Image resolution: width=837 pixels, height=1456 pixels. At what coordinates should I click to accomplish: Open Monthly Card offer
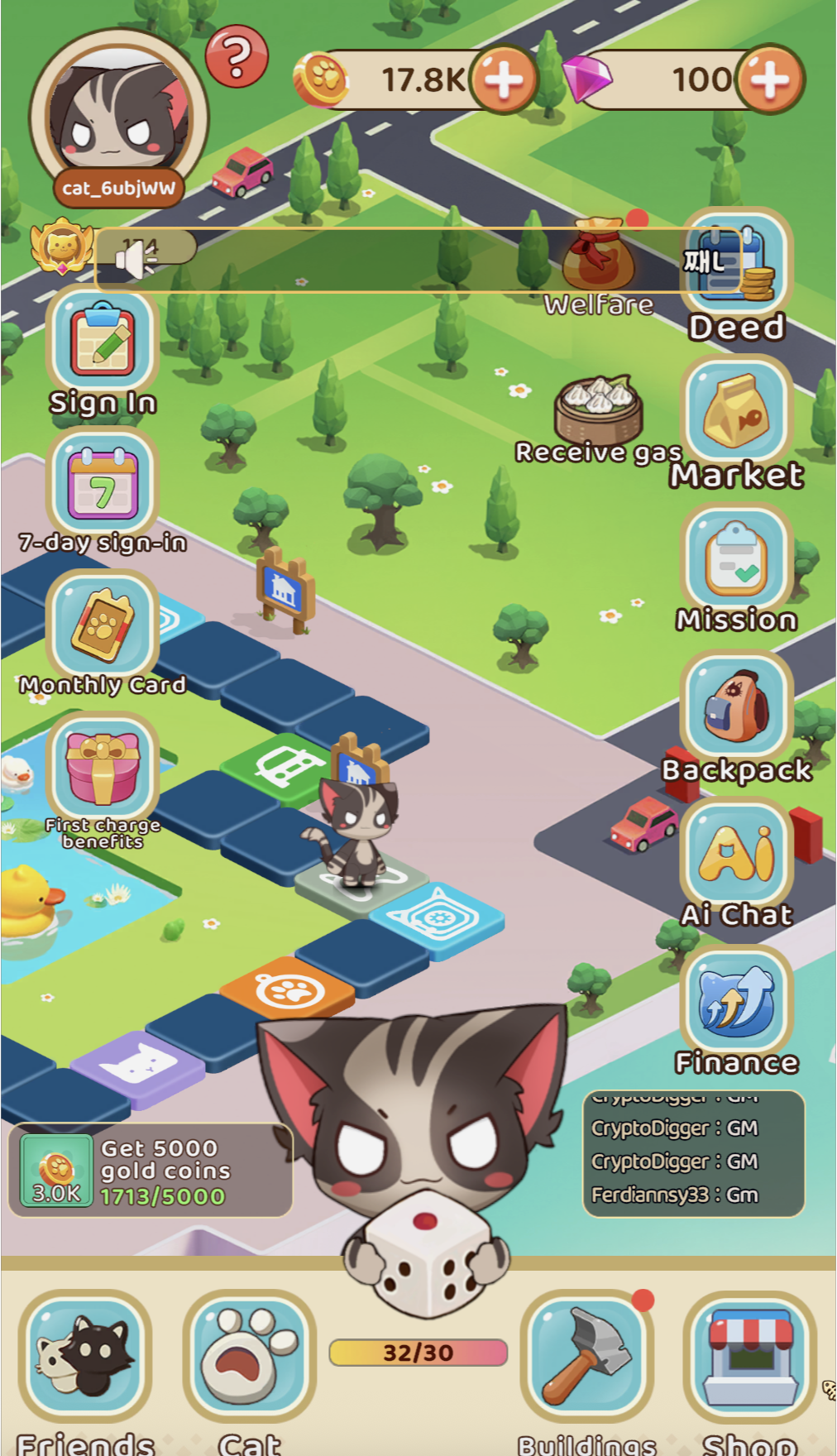point(103,625)
